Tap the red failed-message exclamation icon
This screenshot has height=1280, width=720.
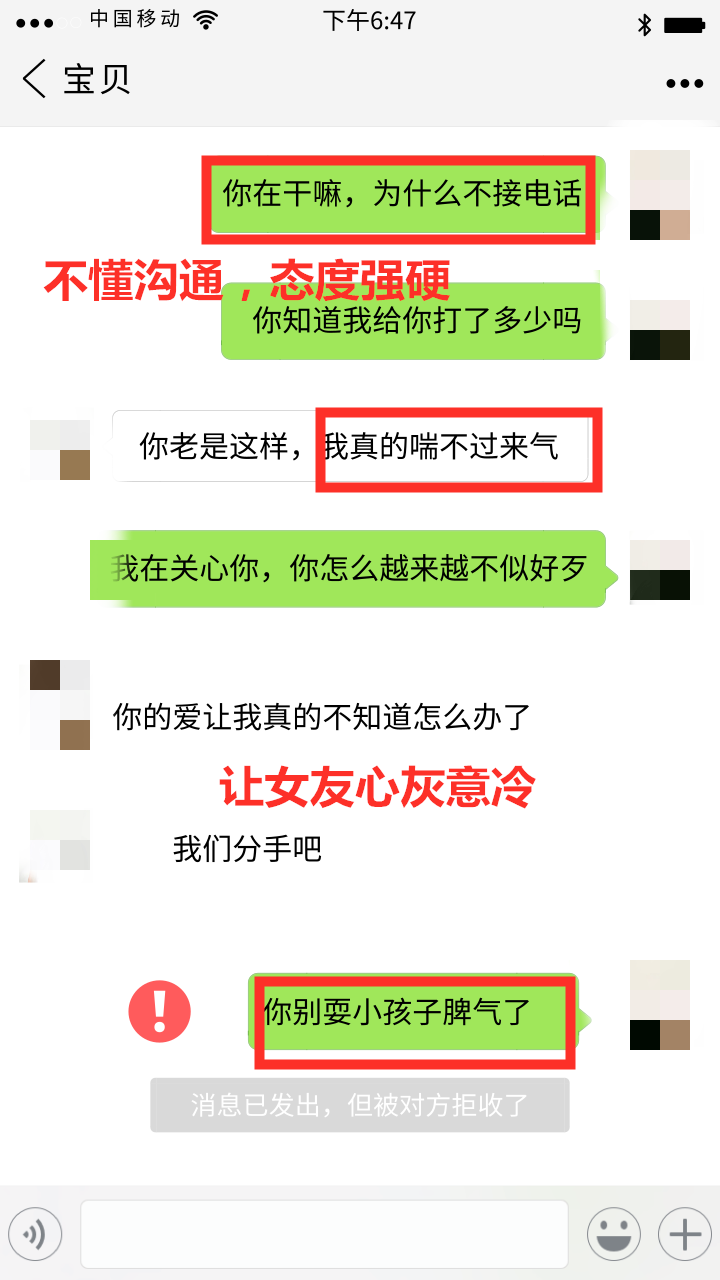coord(159,1010)
